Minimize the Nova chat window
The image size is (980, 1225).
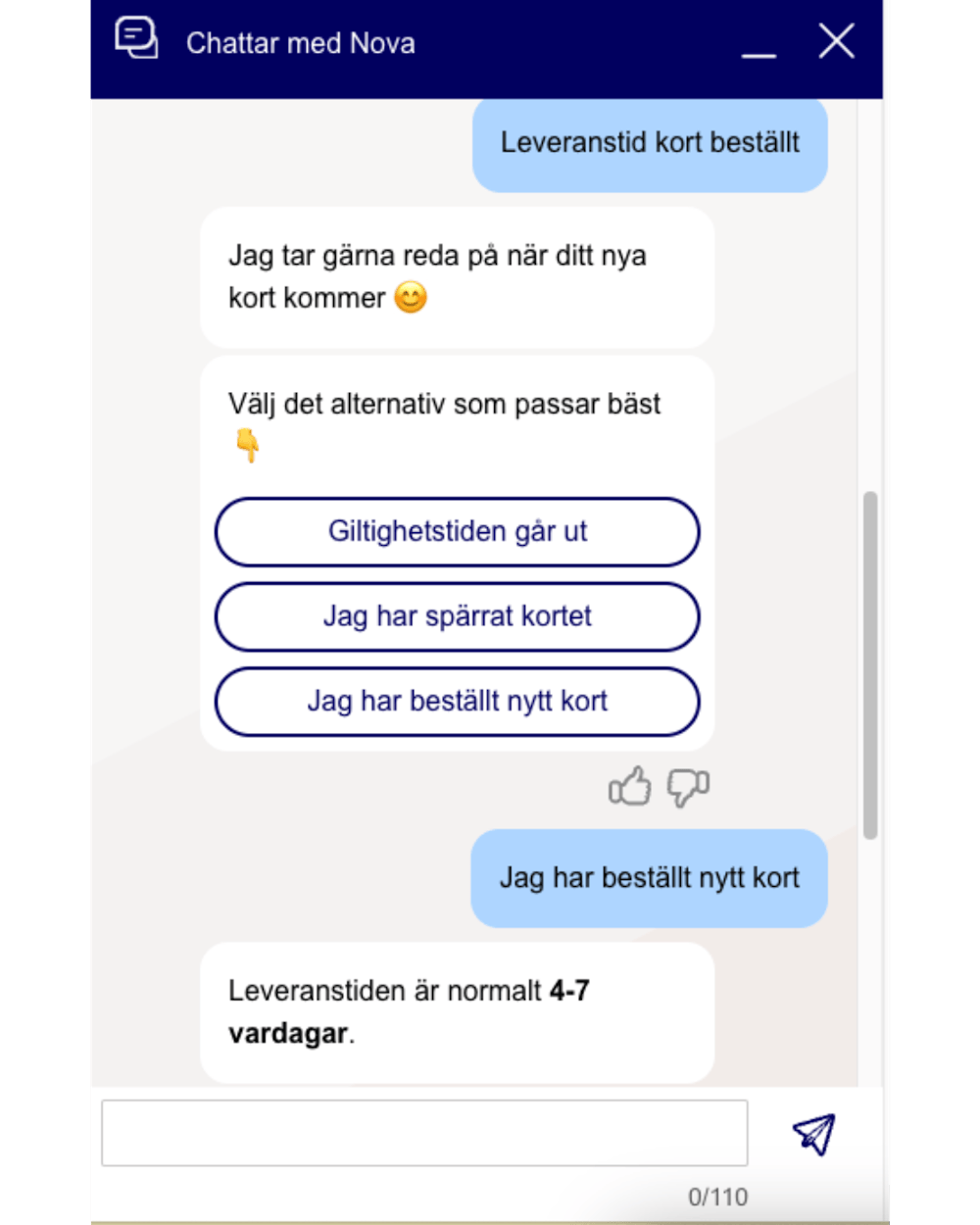point(759,45)
